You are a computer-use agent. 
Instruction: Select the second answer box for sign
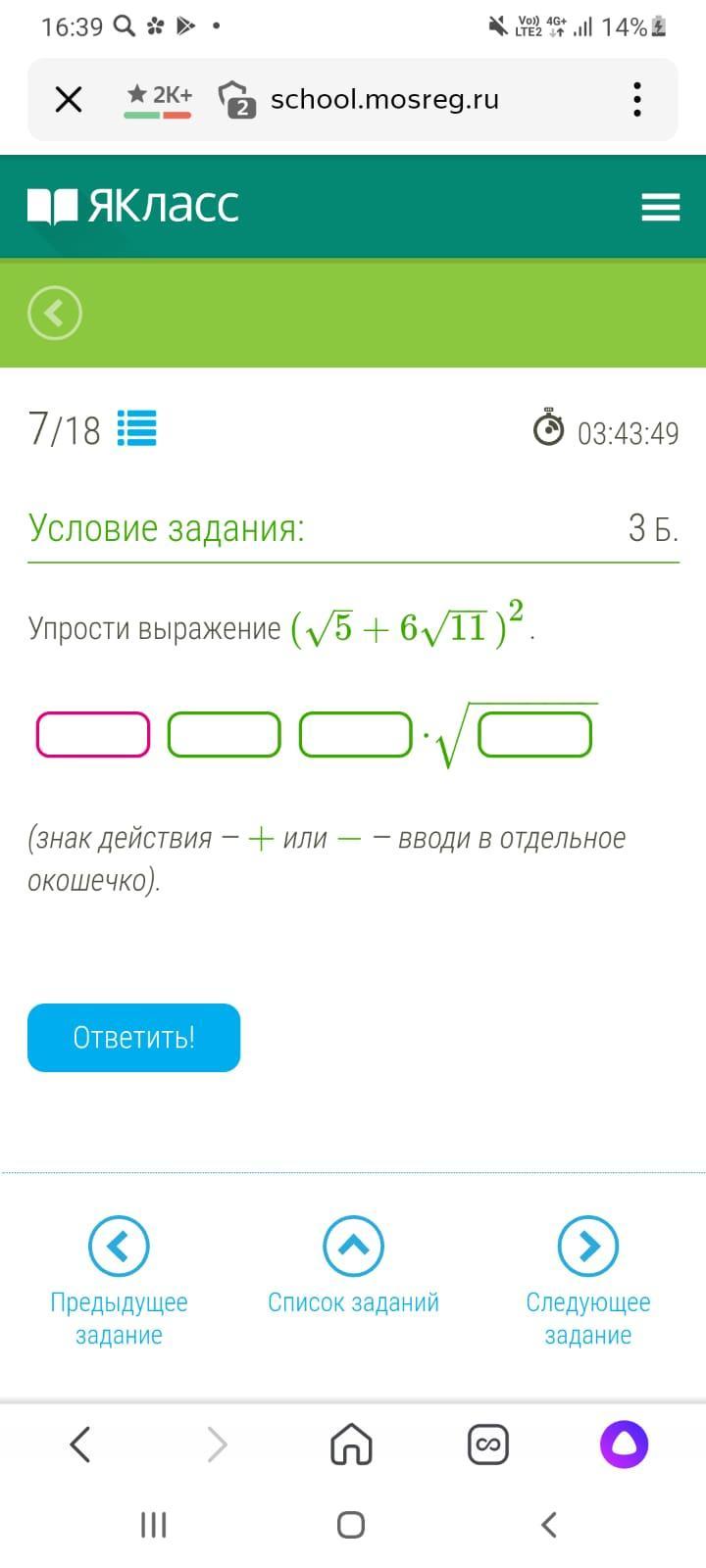225,735
